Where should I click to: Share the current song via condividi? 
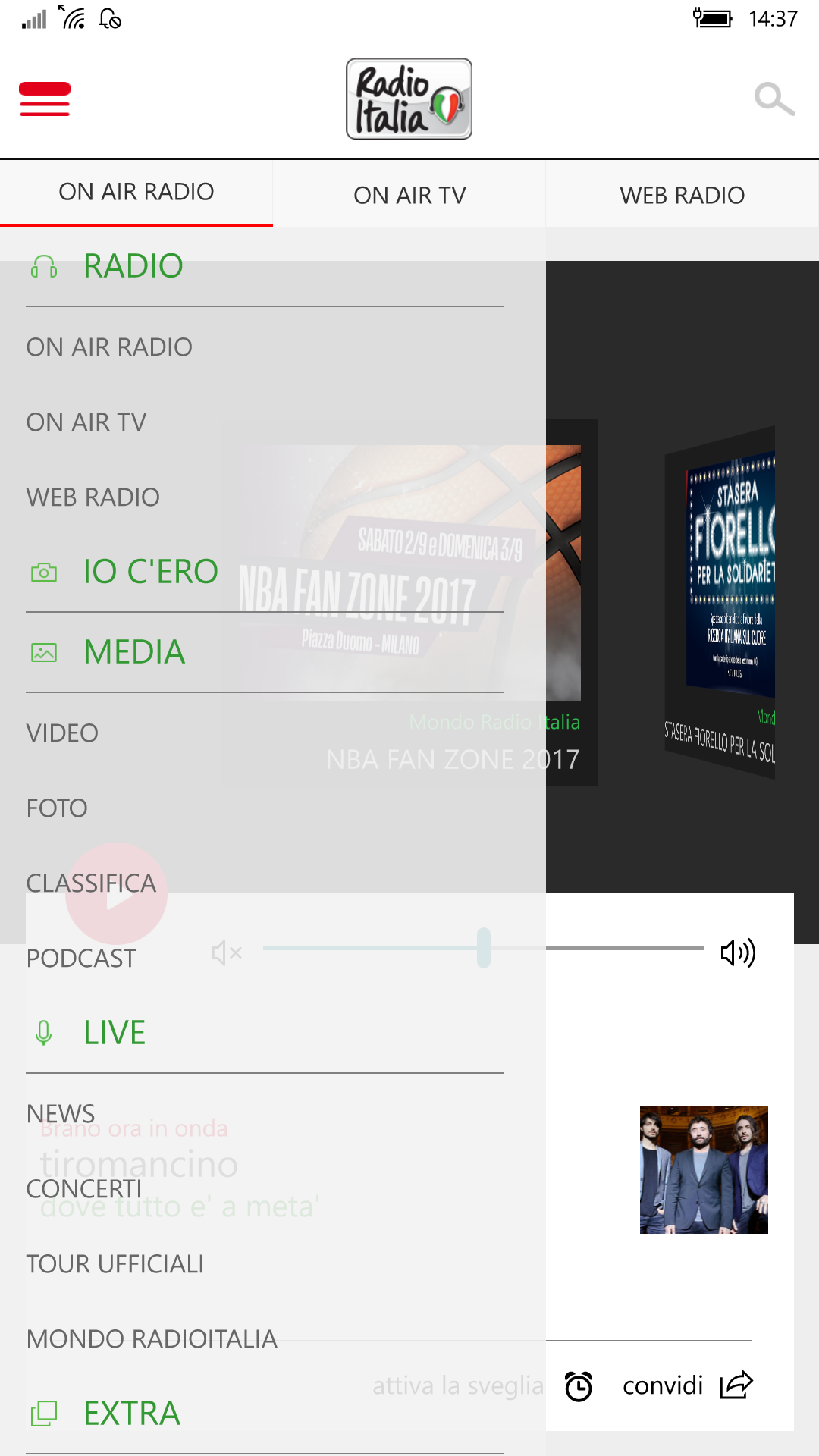687,1385
